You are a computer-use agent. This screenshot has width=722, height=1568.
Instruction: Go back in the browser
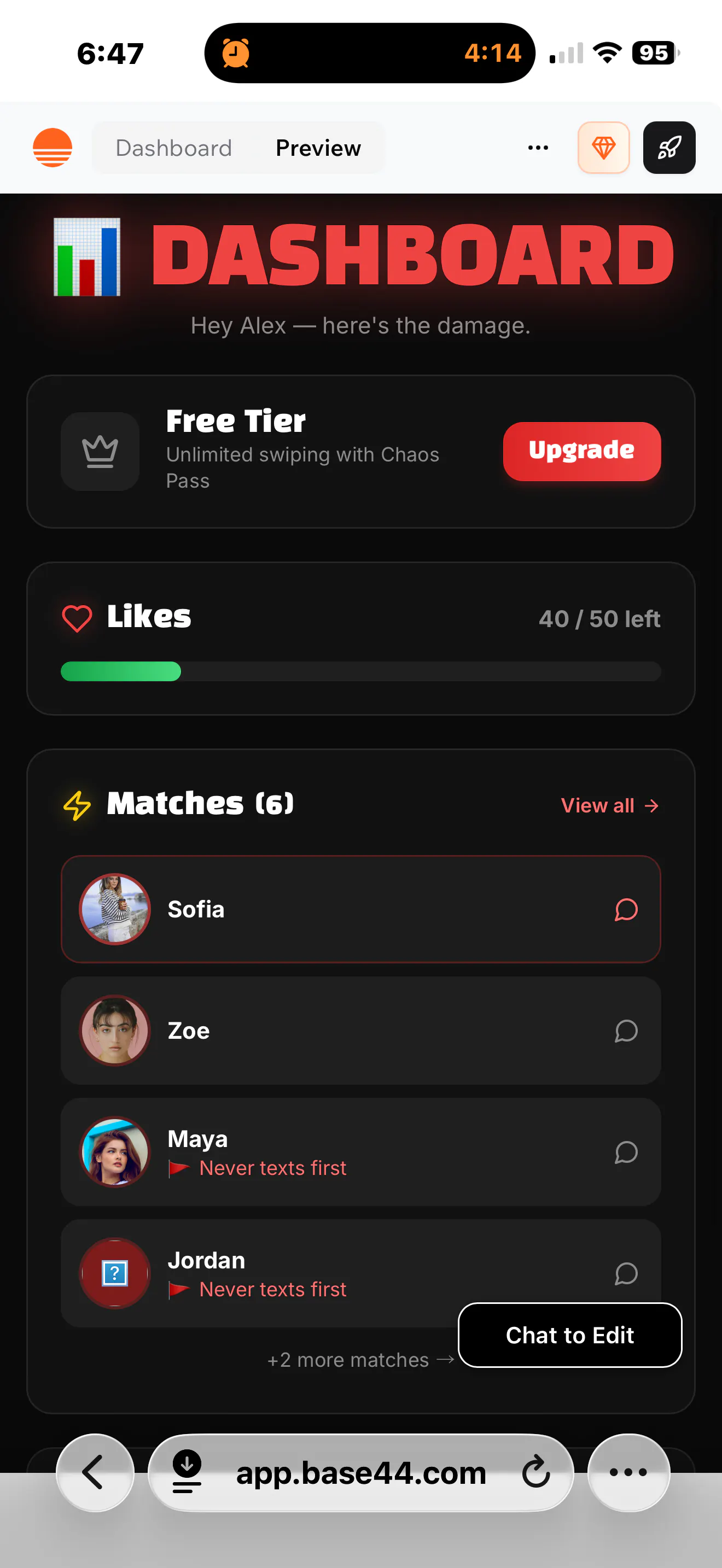click(x=95, y=1472)
